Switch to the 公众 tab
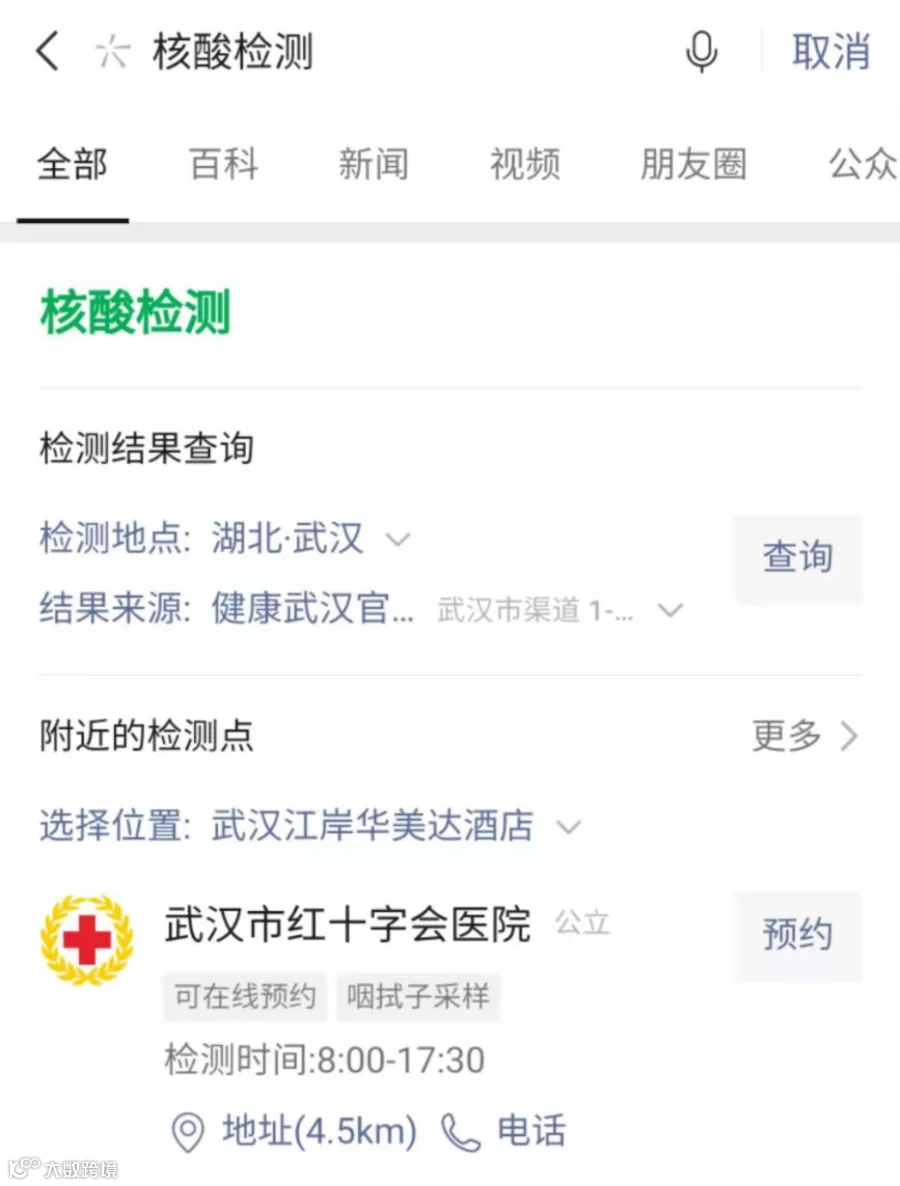The height and width of the screenshot is (1186, 900). 863,164
